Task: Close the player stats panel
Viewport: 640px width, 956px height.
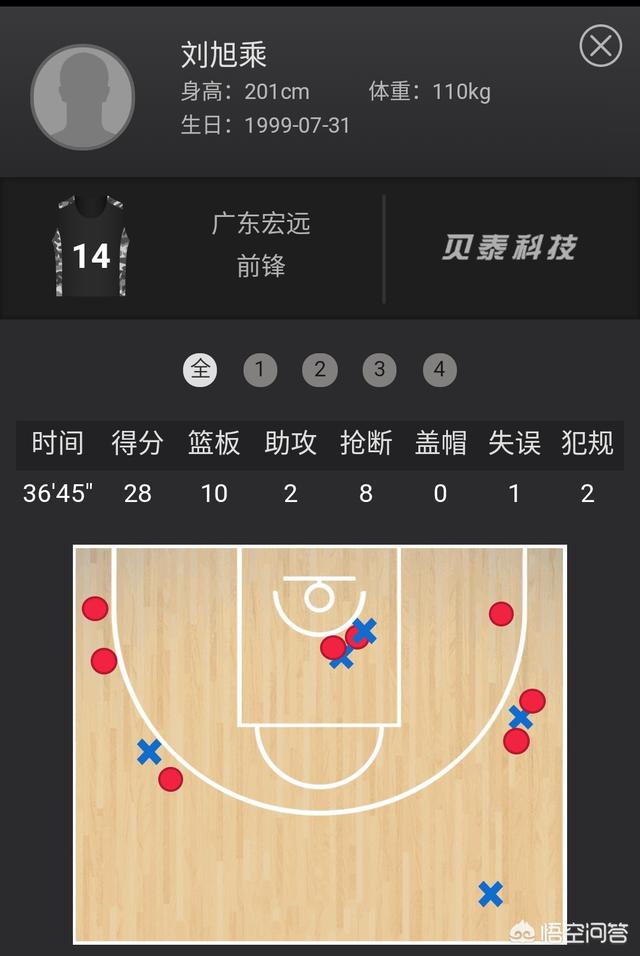Action: click(600, 46)
